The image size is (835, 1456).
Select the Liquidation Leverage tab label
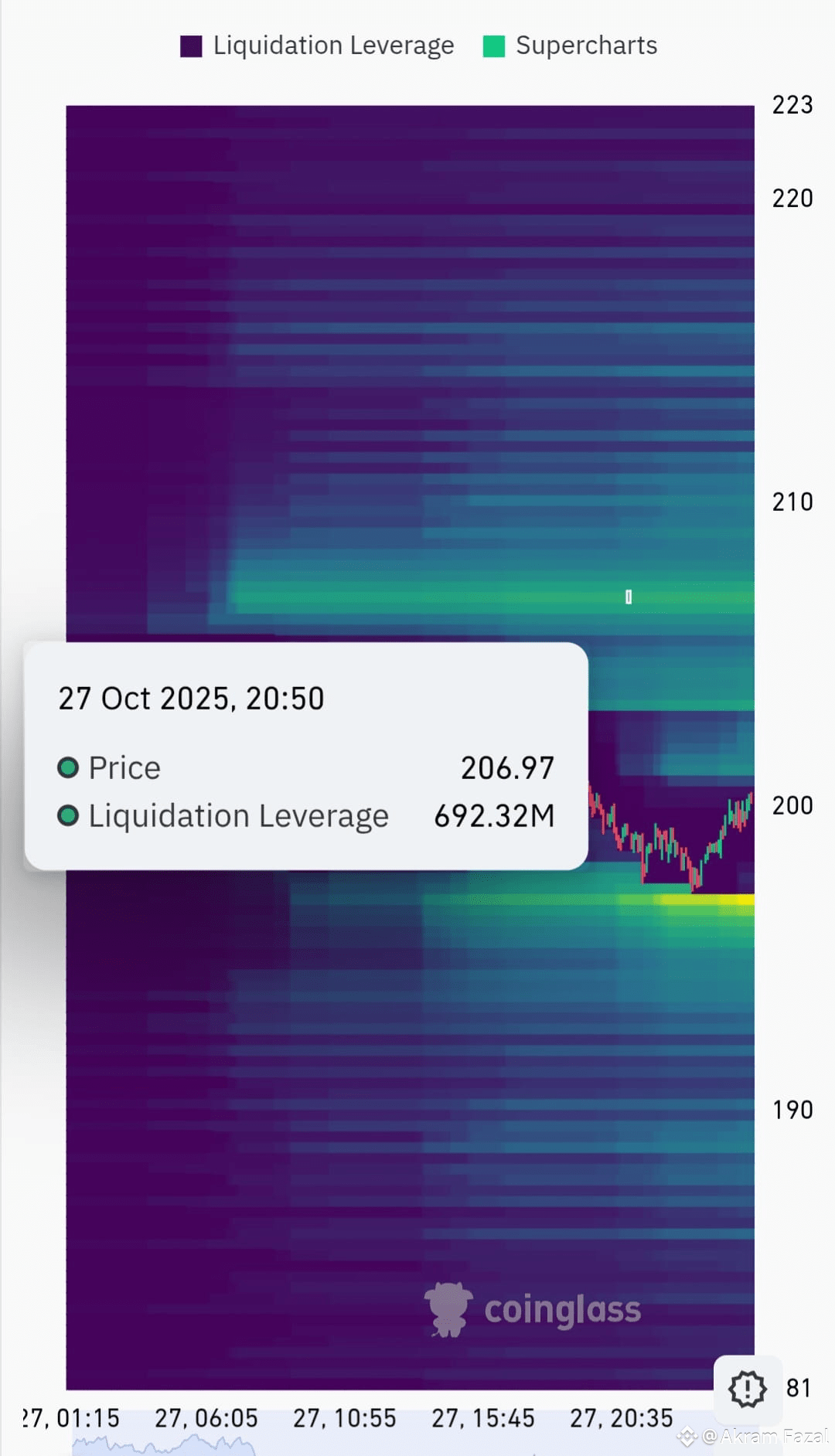[334, 45]
